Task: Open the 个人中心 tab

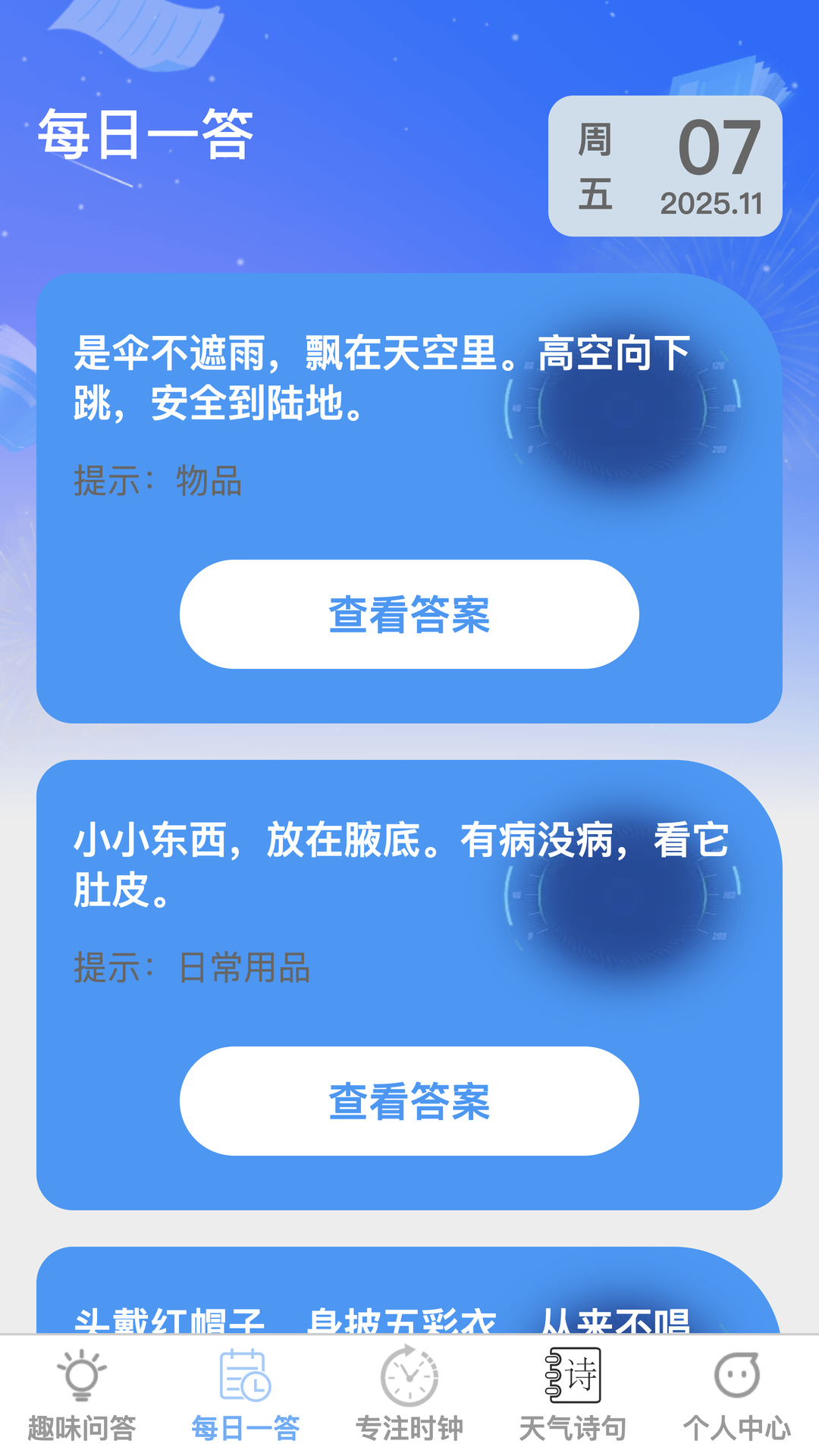Action: pos(737,1395)
